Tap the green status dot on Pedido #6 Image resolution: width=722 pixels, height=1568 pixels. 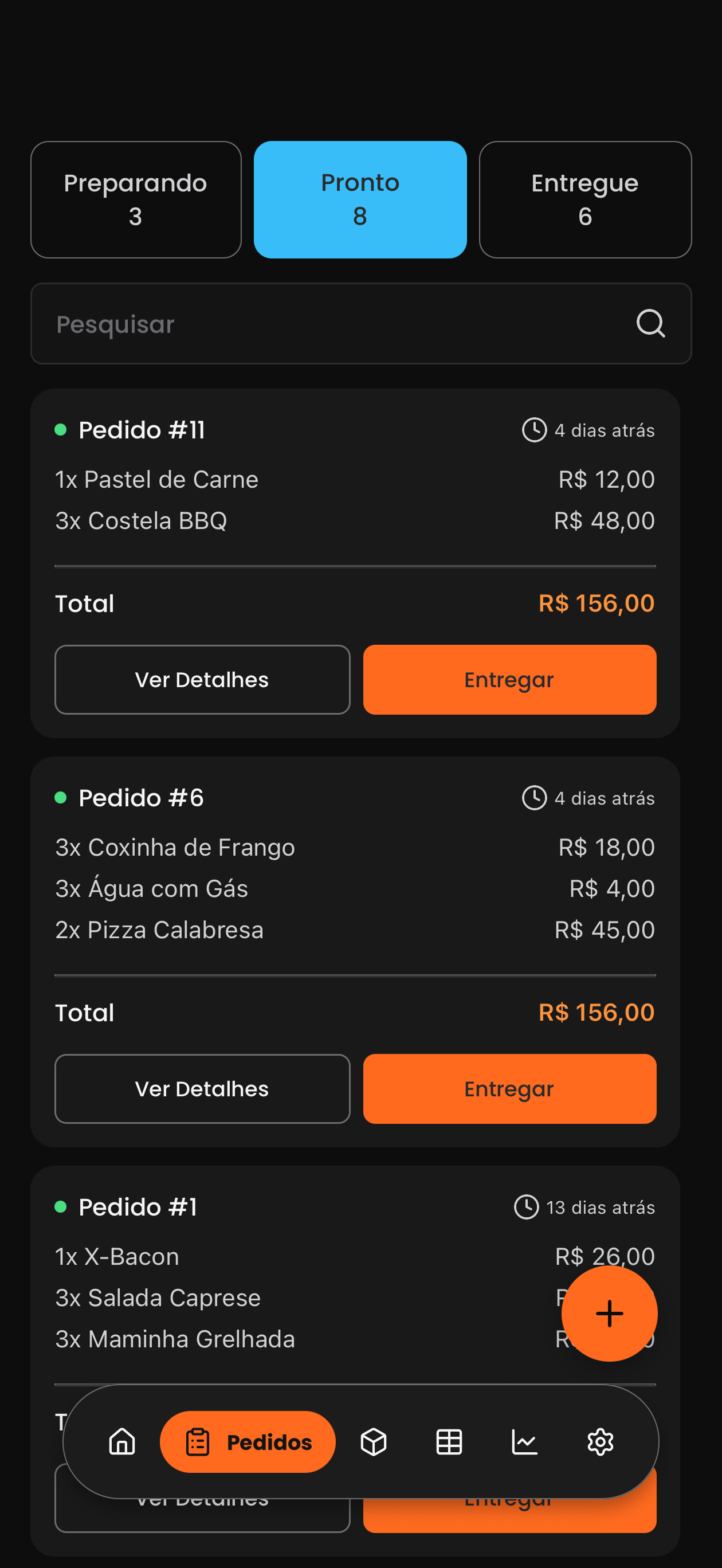62,797
